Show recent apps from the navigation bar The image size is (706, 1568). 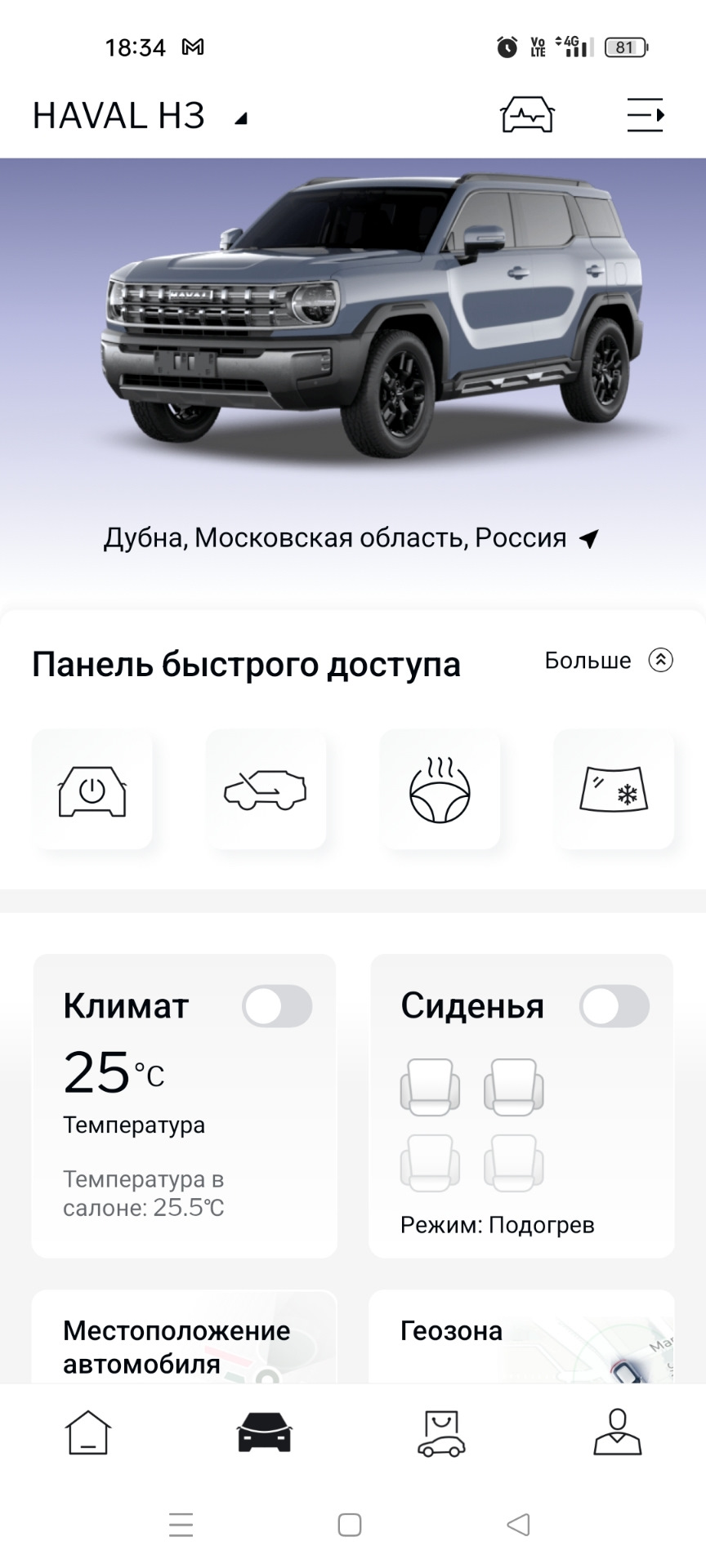pos(181,1525)
